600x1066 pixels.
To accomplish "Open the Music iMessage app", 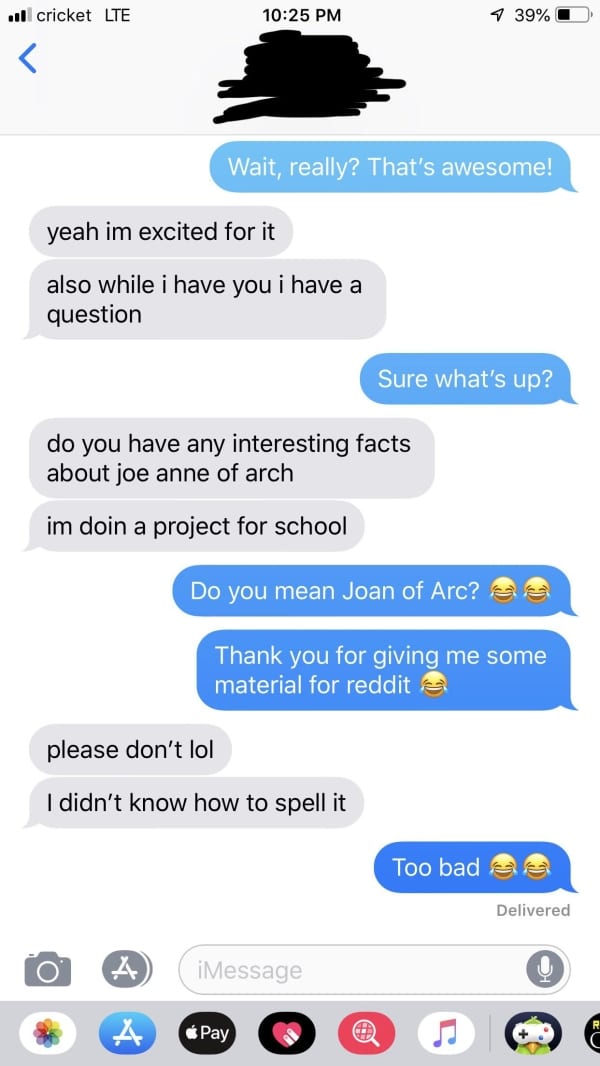I will click(x=444, y=1032).
